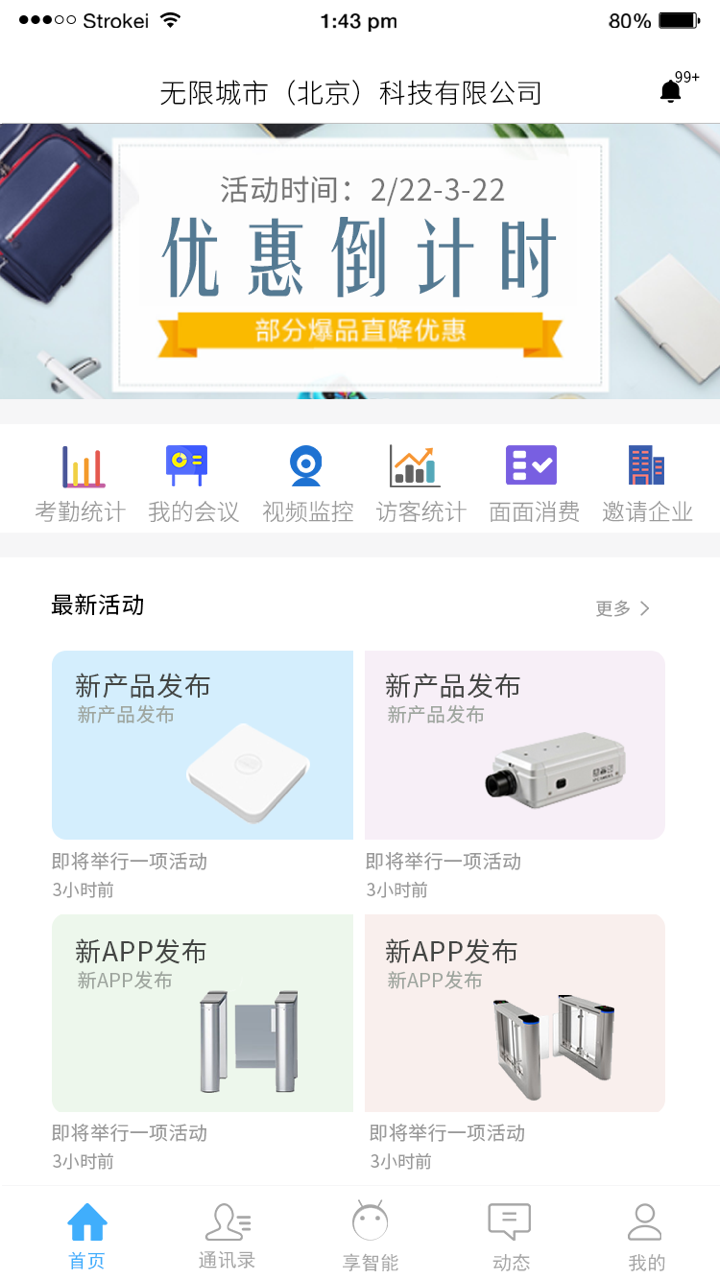This screenshot has height=1280, width=720.
Task: Switch to the 首页 home tab
Action: coord(87,1236)
